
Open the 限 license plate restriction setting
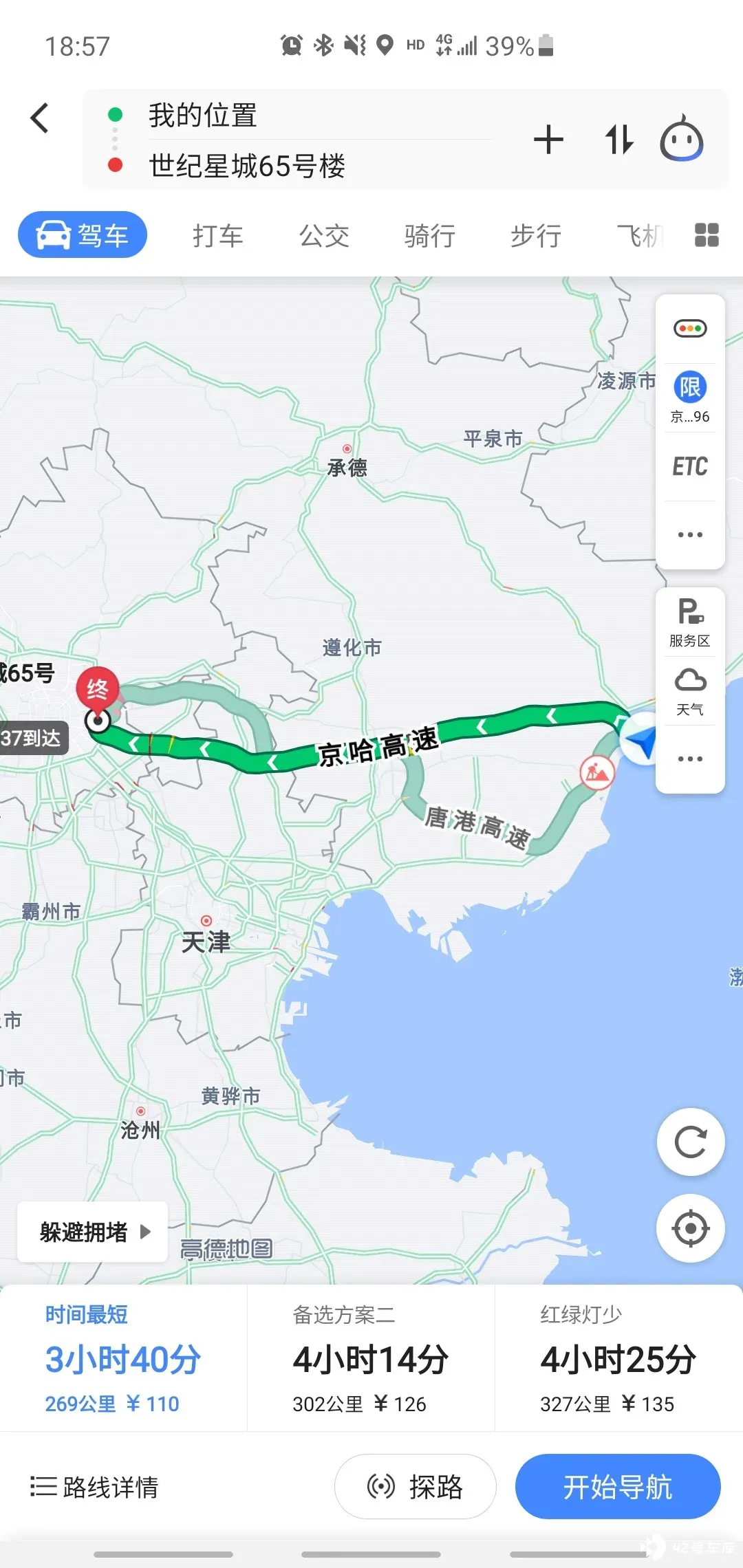click(x=690, y=397)
